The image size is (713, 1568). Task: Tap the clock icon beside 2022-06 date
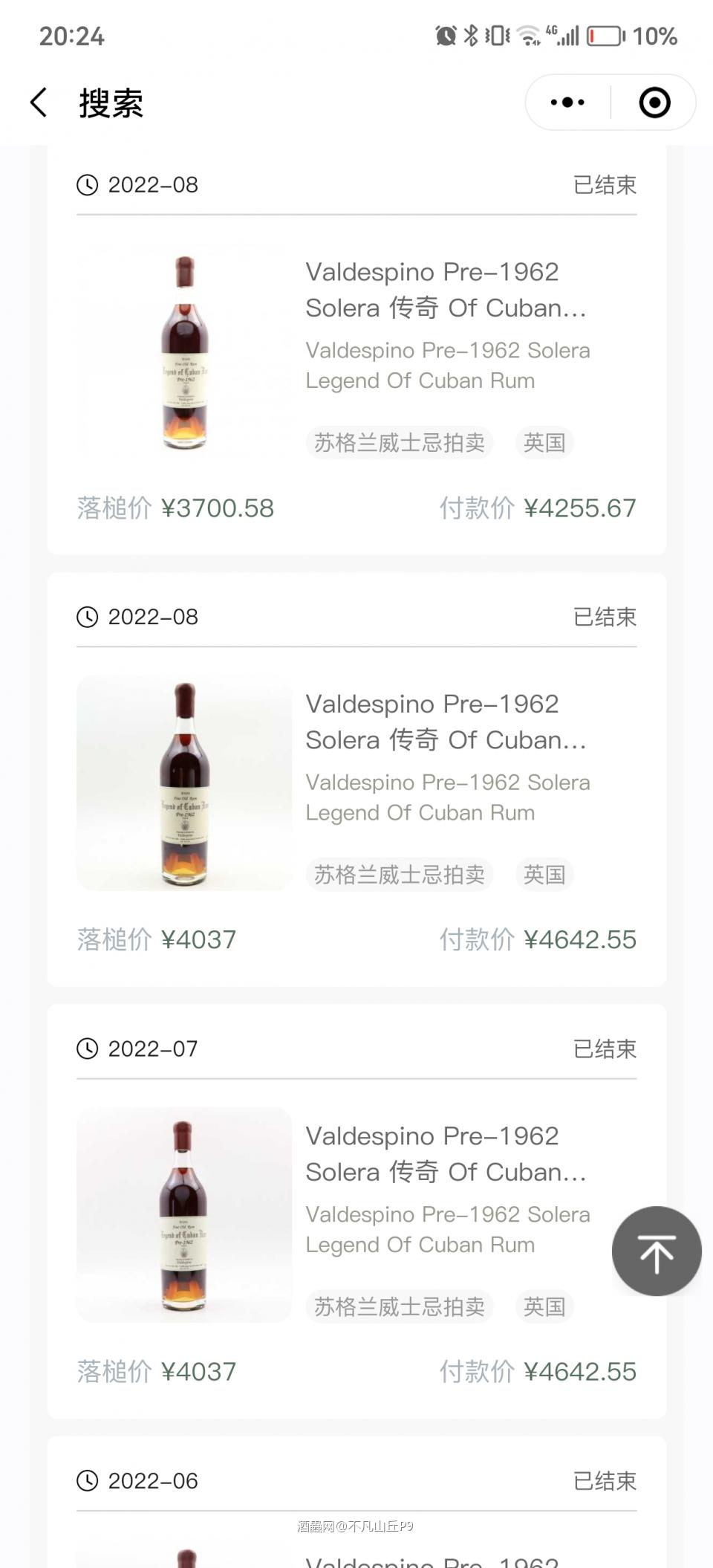pos(88,1481)
